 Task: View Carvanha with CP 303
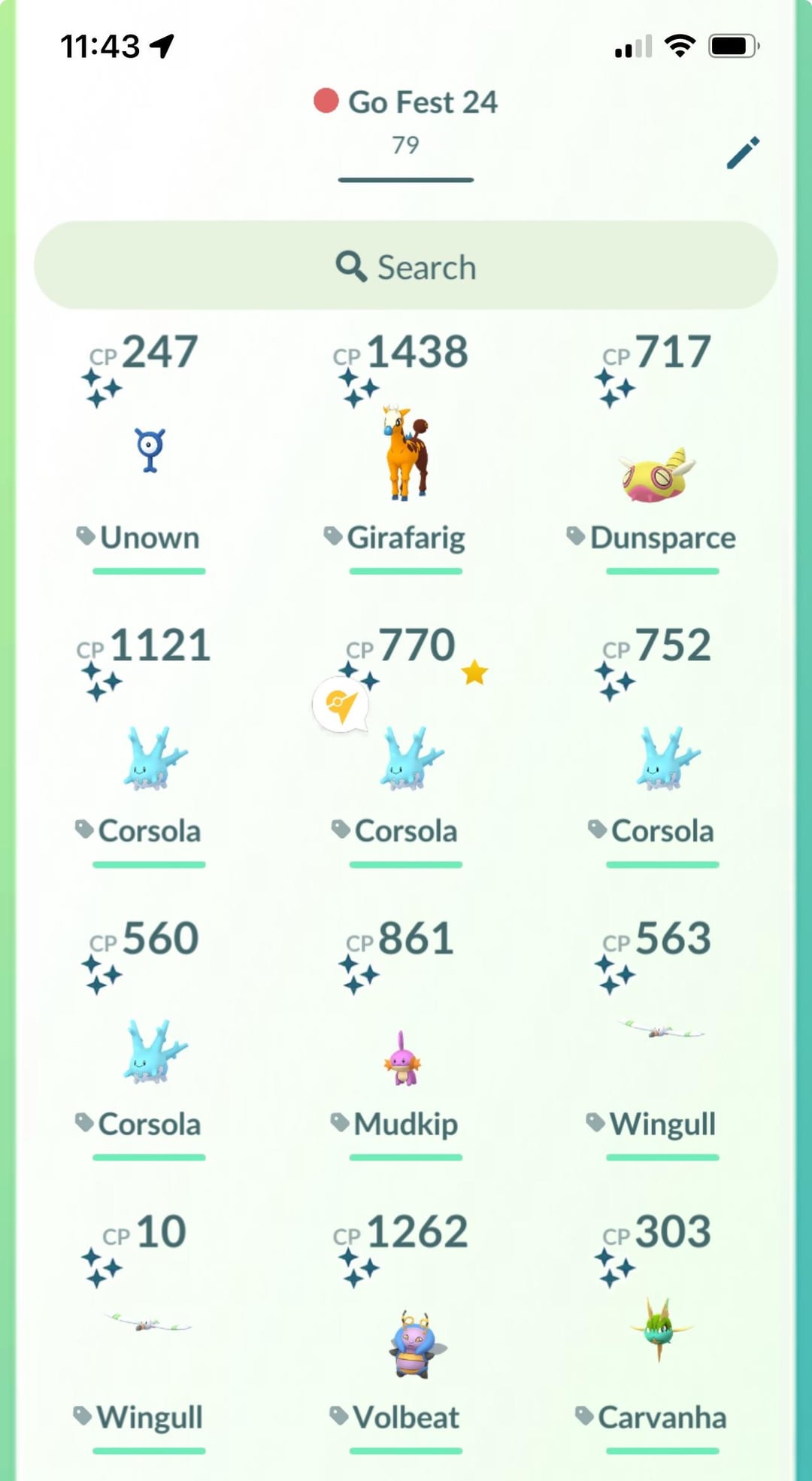[x=661, y=1329]
